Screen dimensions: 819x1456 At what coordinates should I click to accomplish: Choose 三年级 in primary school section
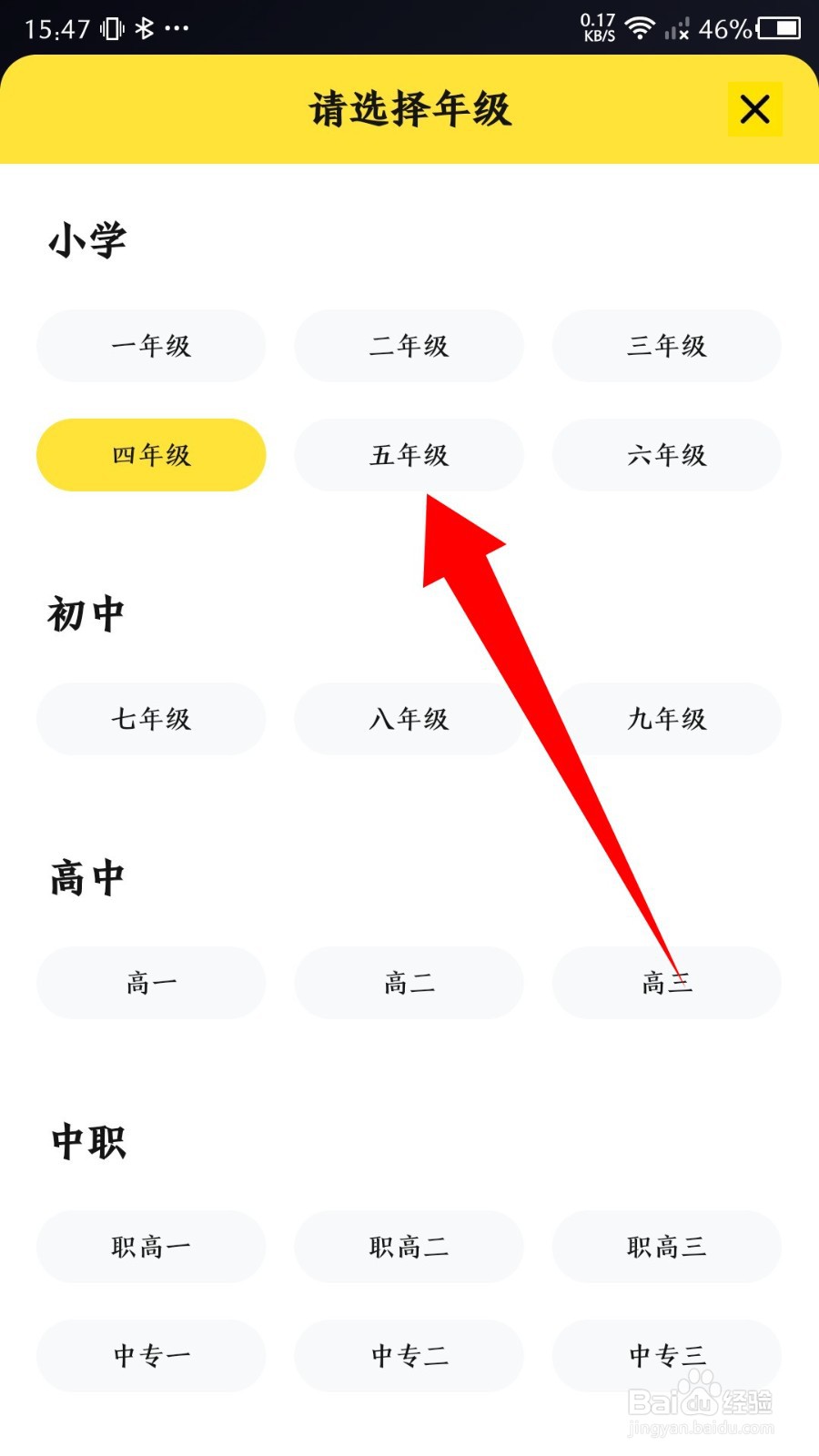(666, 346)
